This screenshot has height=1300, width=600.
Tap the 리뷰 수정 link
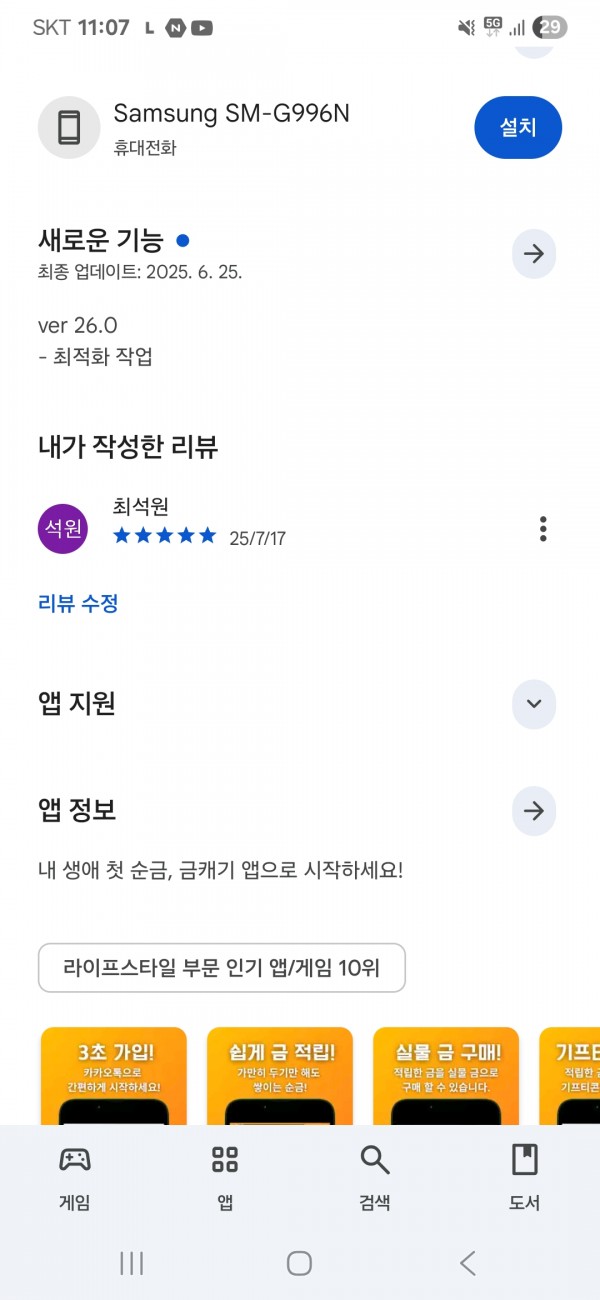pos(78,603)
